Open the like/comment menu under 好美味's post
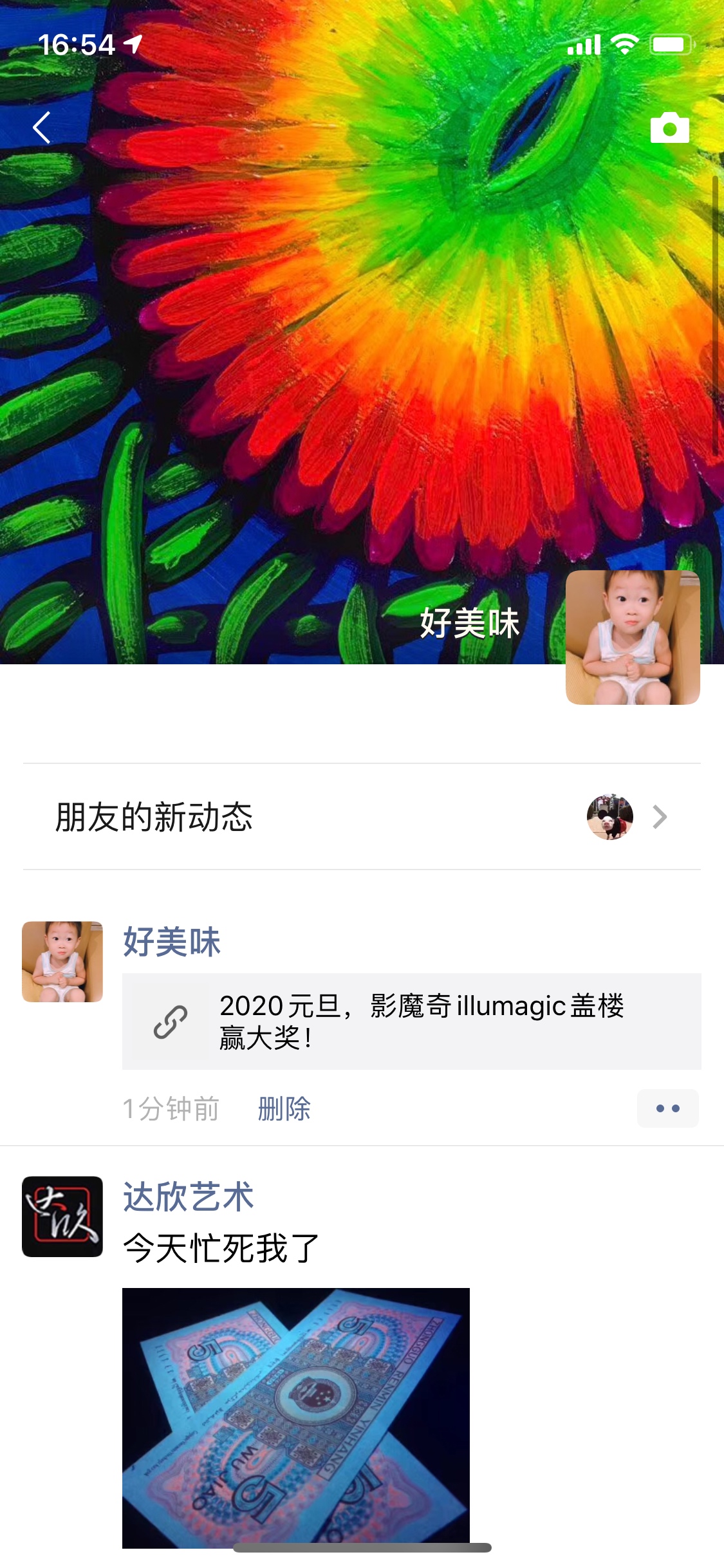This screenshot has width=724, height=1568. [667, 1108]
